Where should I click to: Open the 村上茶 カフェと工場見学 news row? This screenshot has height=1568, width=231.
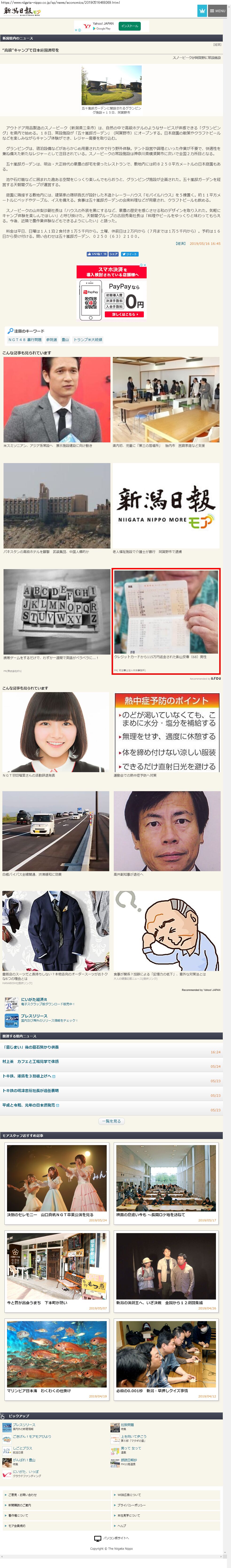pyautogui.click(x=31, y=1061)
